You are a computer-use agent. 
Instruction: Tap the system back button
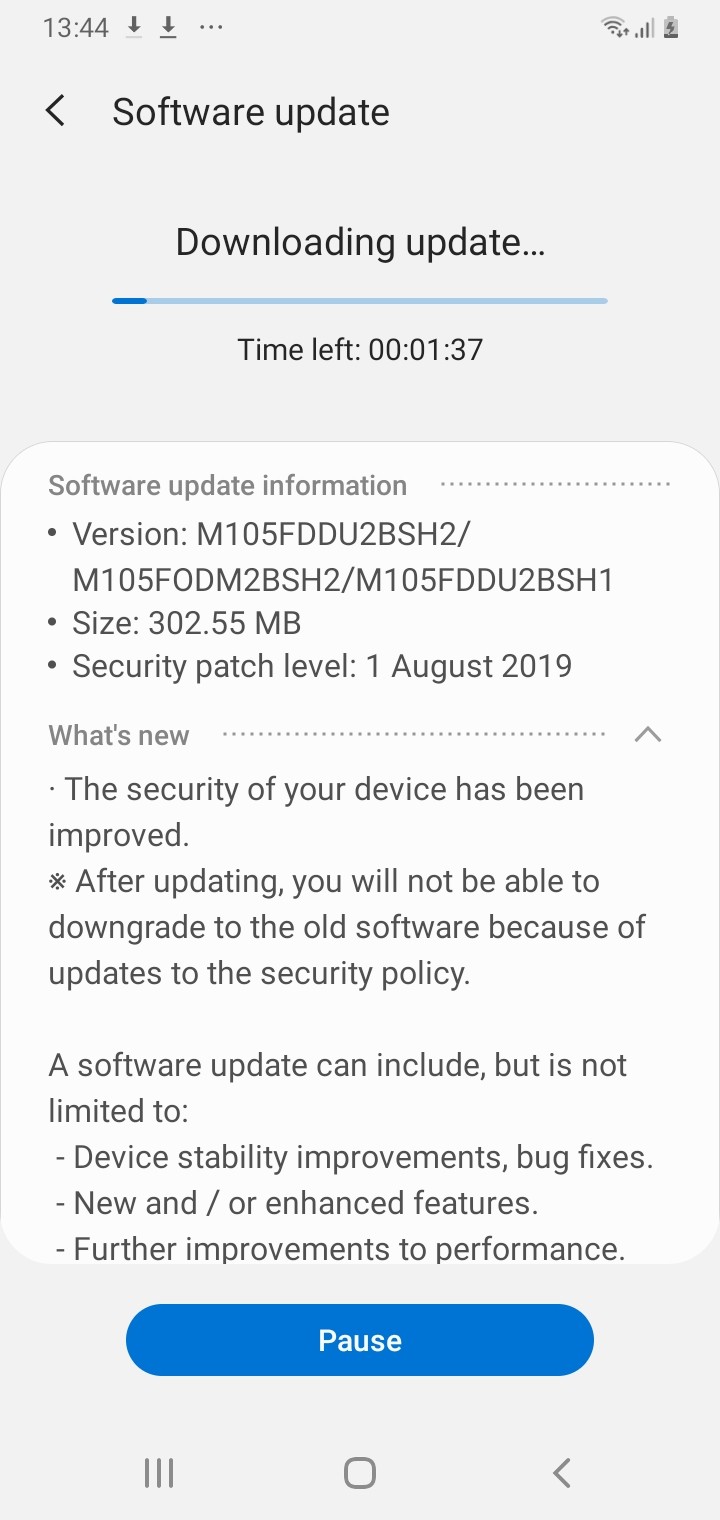pyautogui.click(x=562, y=1472)
